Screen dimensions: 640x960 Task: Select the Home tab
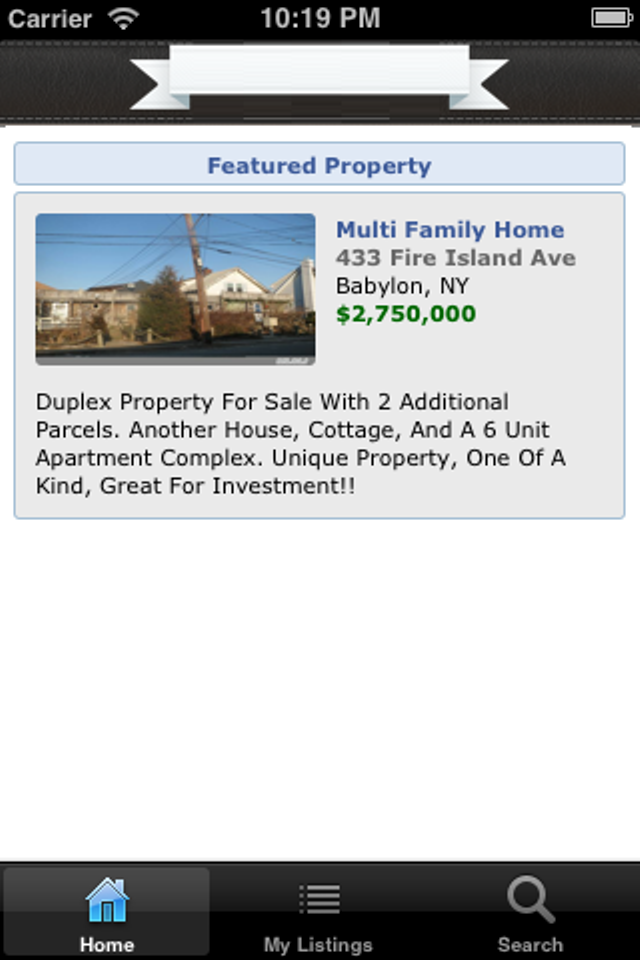(x=107, y=912)
